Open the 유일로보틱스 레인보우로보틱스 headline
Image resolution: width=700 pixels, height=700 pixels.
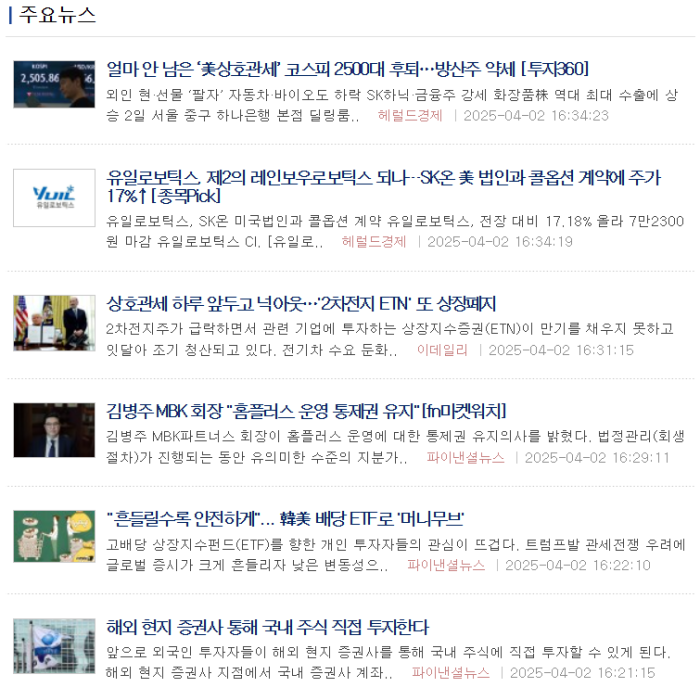pyautogui.click(x=383, y=178)
